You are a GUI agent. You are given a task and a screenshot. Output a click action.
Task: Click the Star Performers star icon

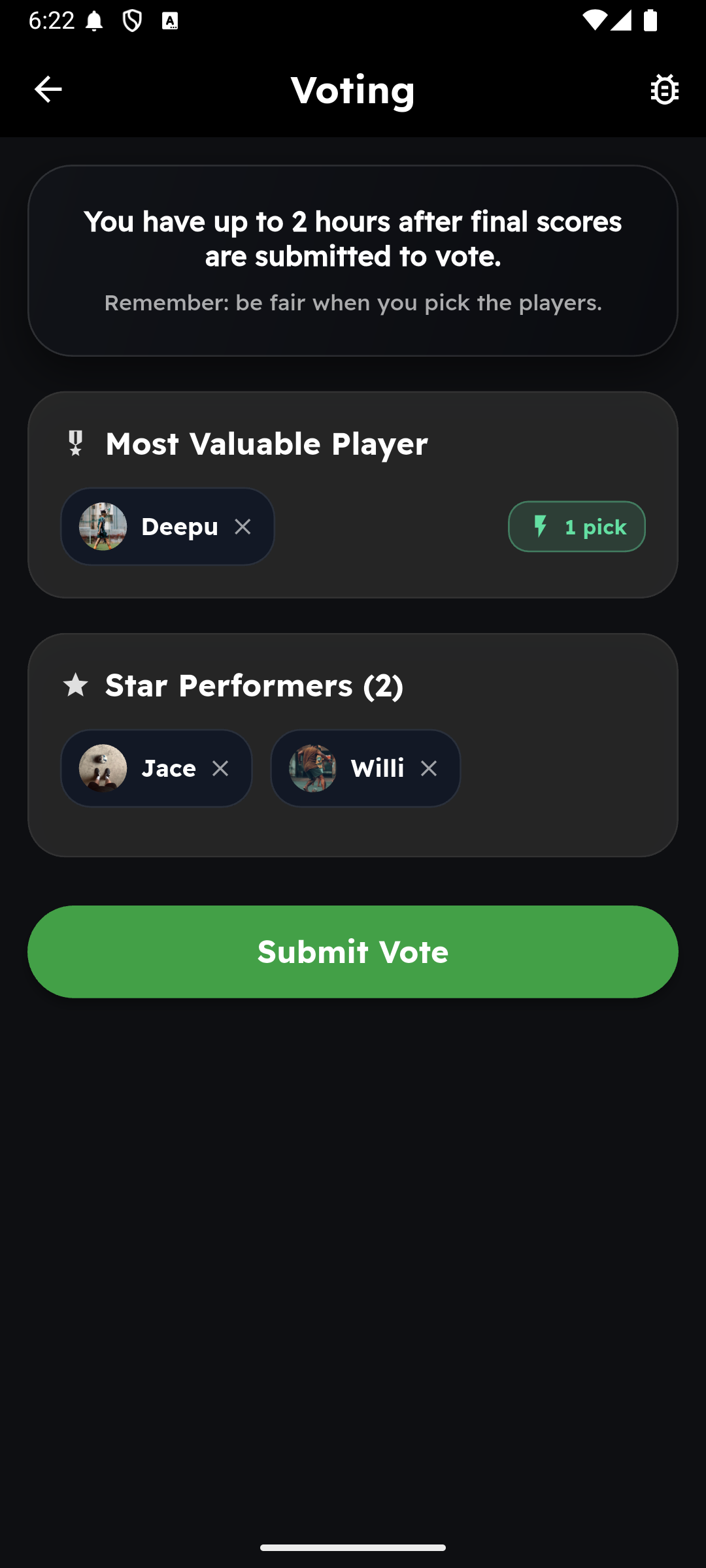tap(75, 685)
